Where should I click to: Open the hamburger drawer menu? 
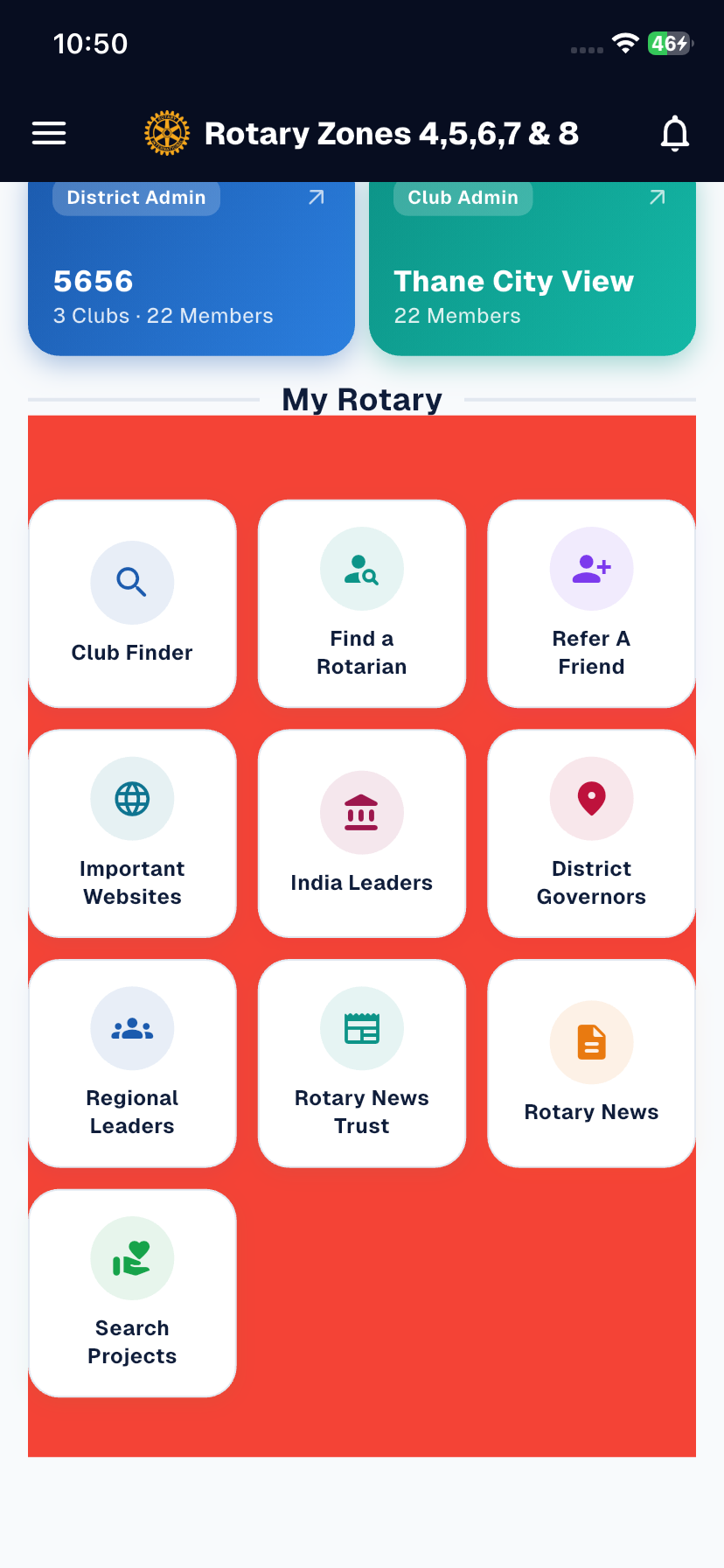(x=49, y=133)
